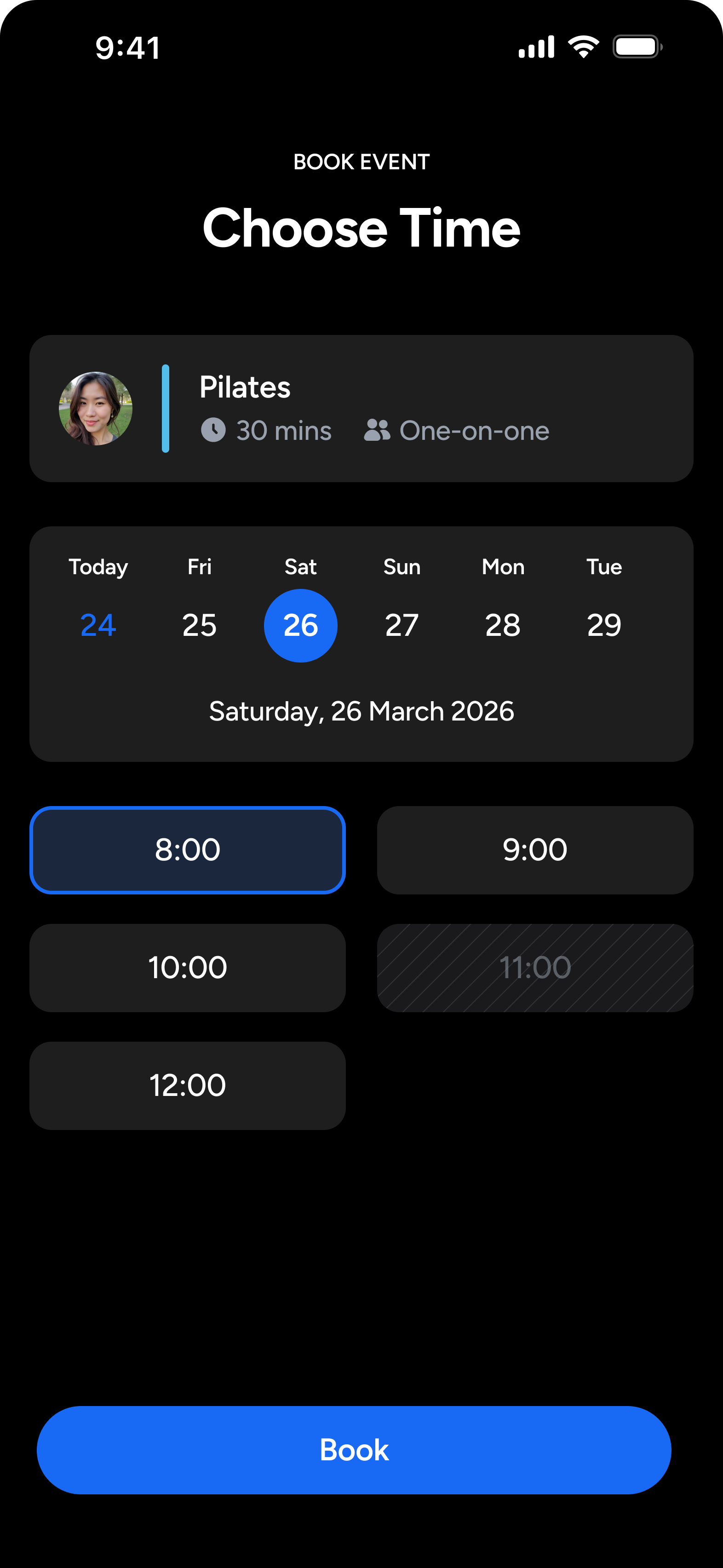
Task: Open the Pilates event card
Action: coord(361,409)
